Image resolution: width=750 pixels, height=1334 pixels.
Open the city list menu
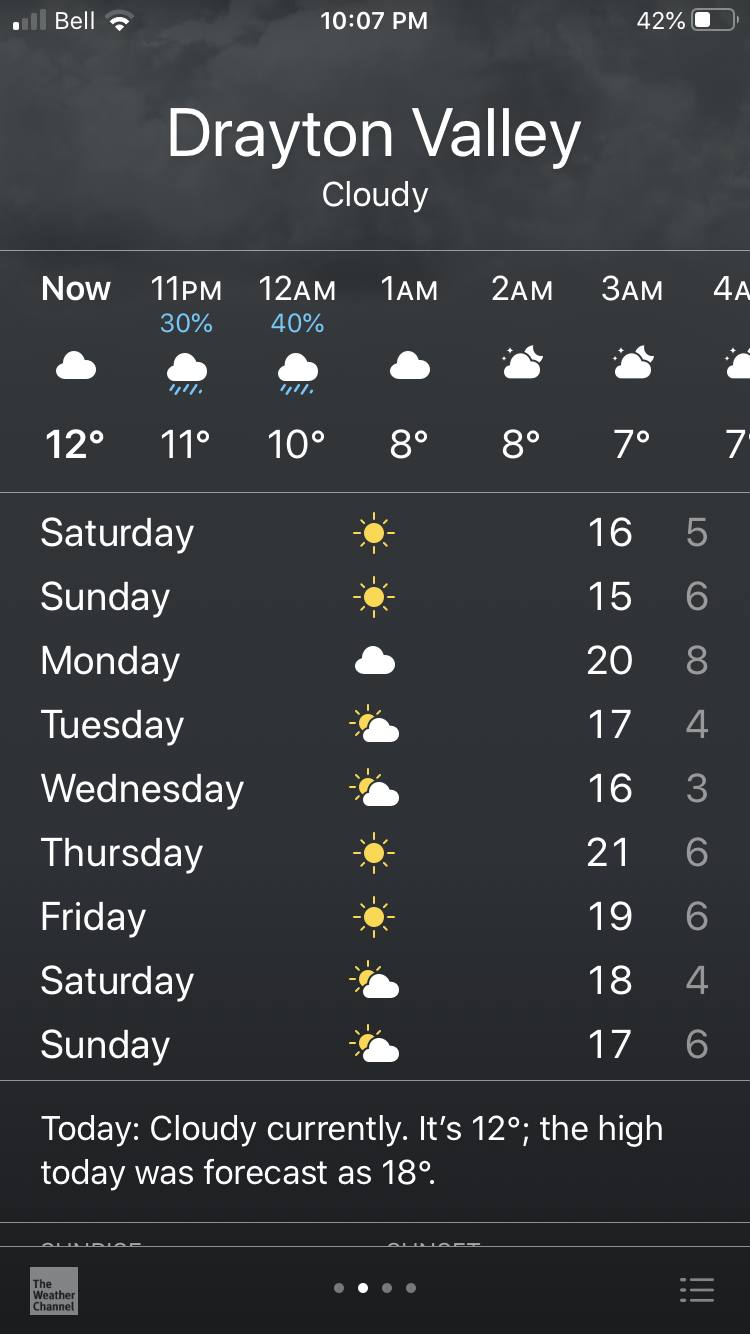[x=696, y=1289]
